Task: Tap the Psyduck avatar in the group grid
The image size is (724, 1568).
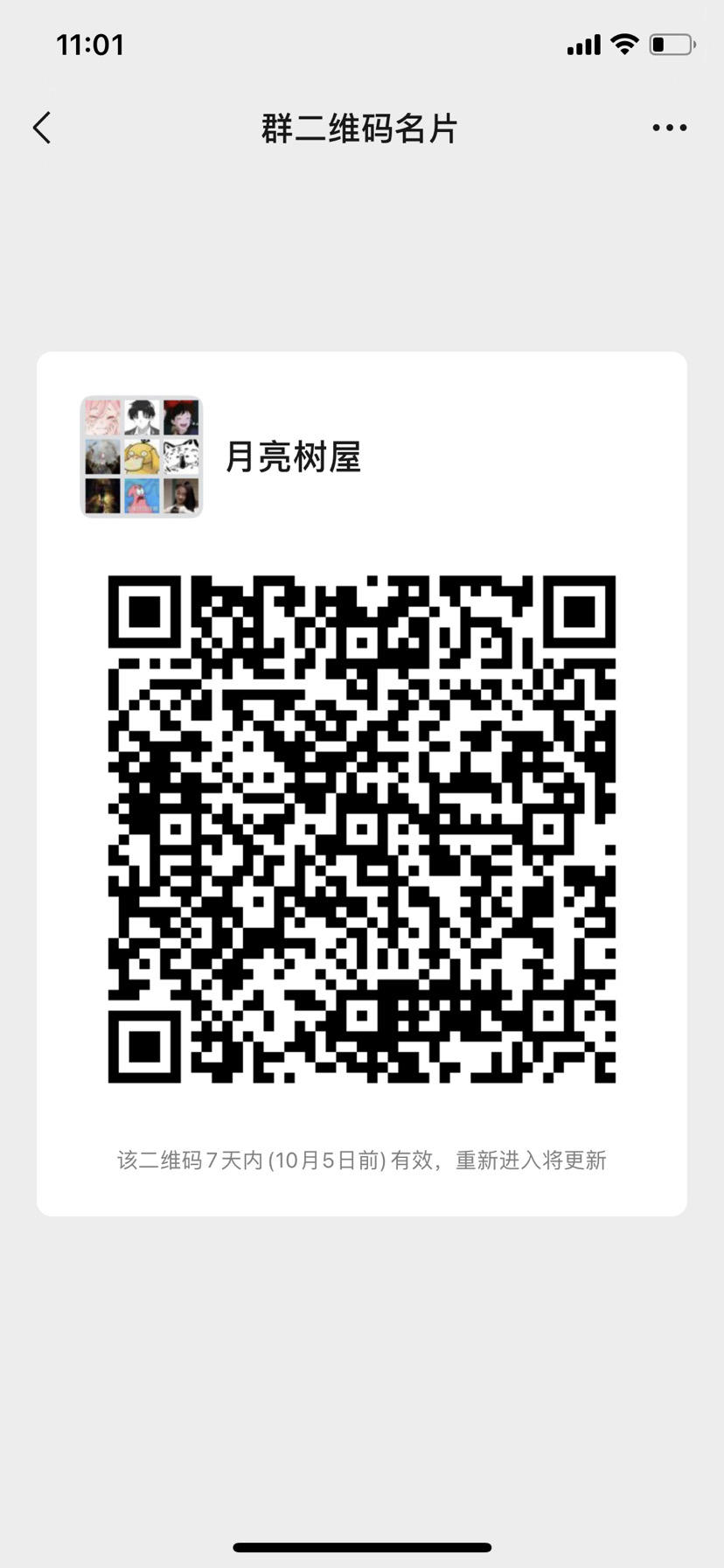Action: point(142,457)
